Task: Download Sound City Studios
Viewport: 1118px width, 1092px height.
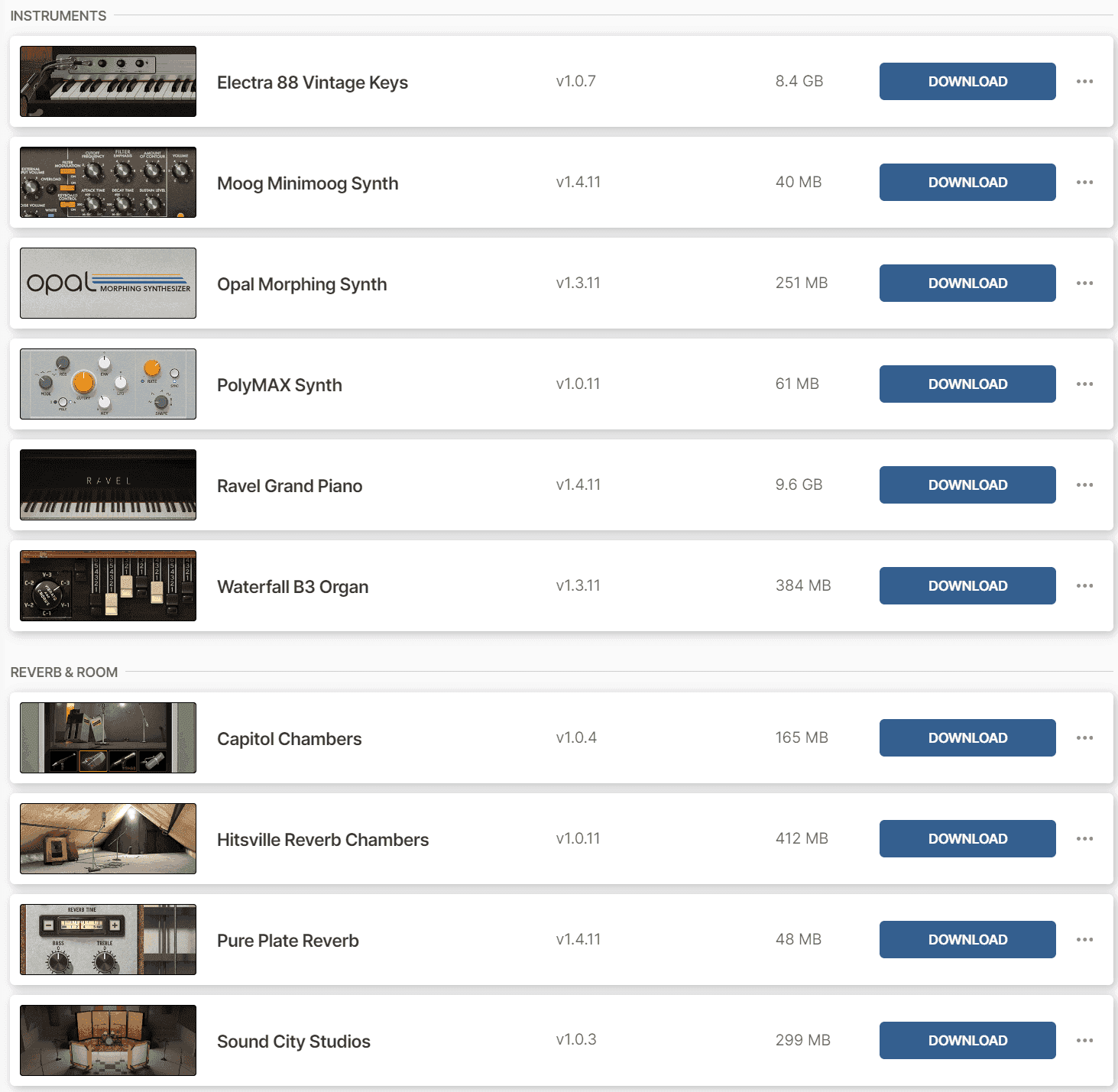Action: [967, 1041]
